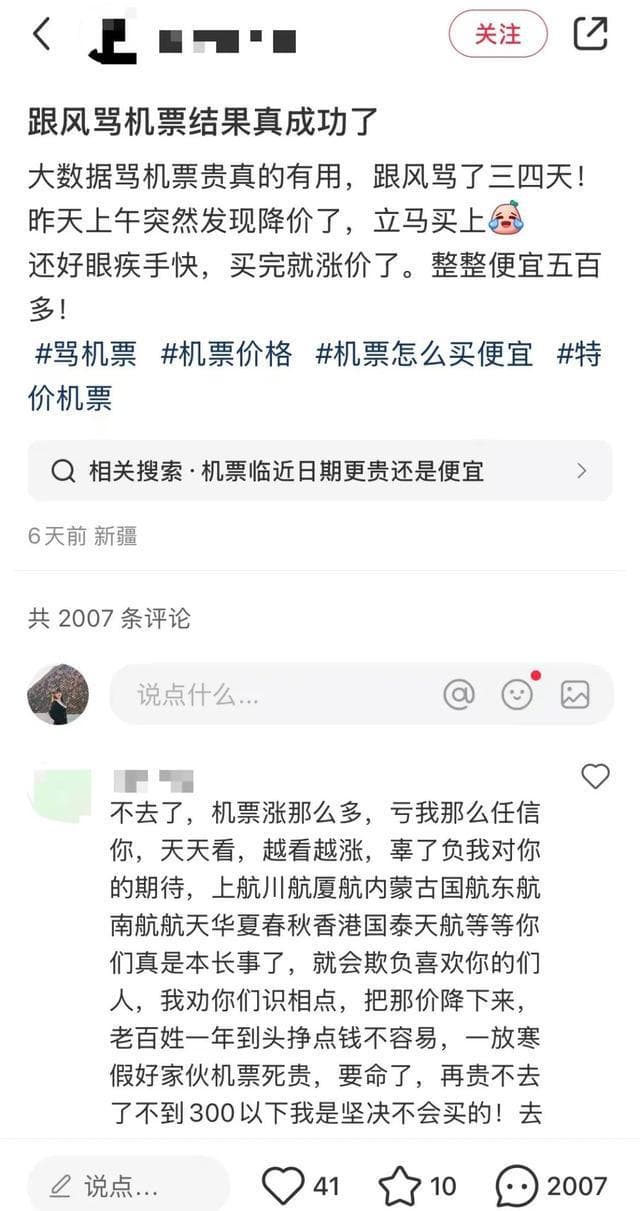The height and width of the screenshot is (1211, 640).
Task: Mention someone with the @ icon
Action: [458, 694]
